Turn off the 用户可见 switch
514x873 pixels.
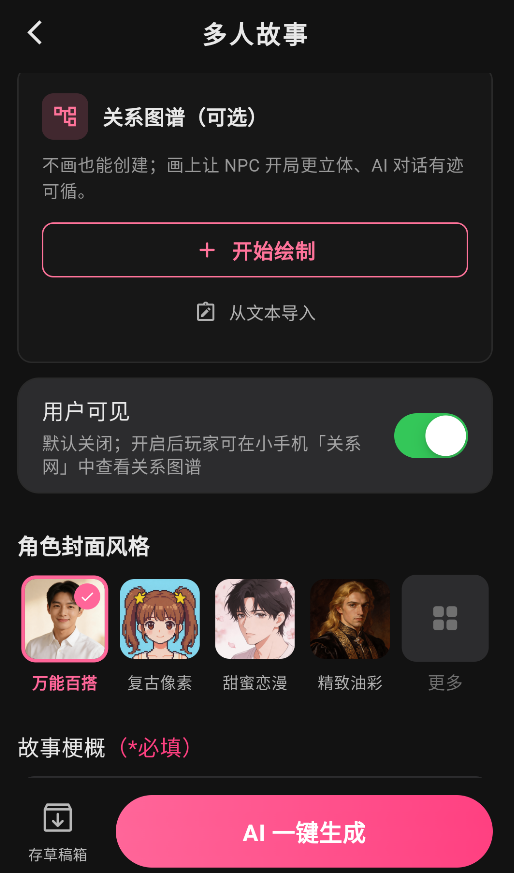[430, 435]
